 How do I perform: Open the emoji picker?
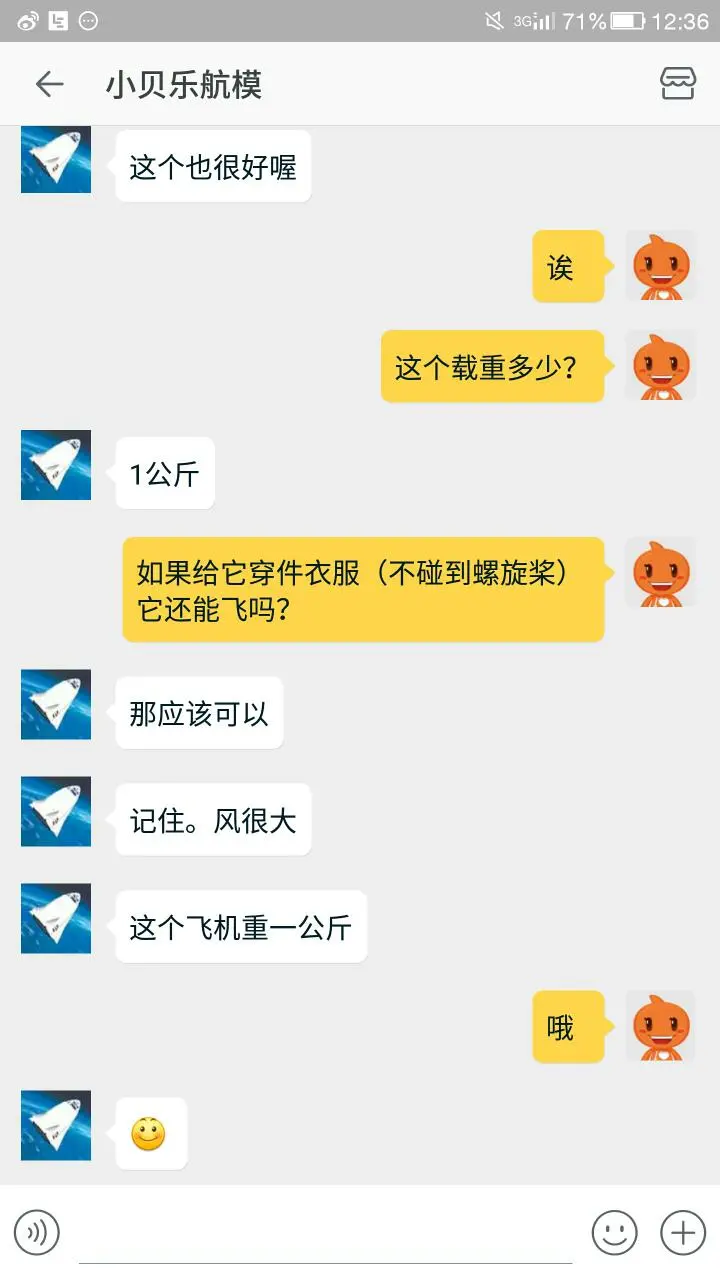[614, 1232]
